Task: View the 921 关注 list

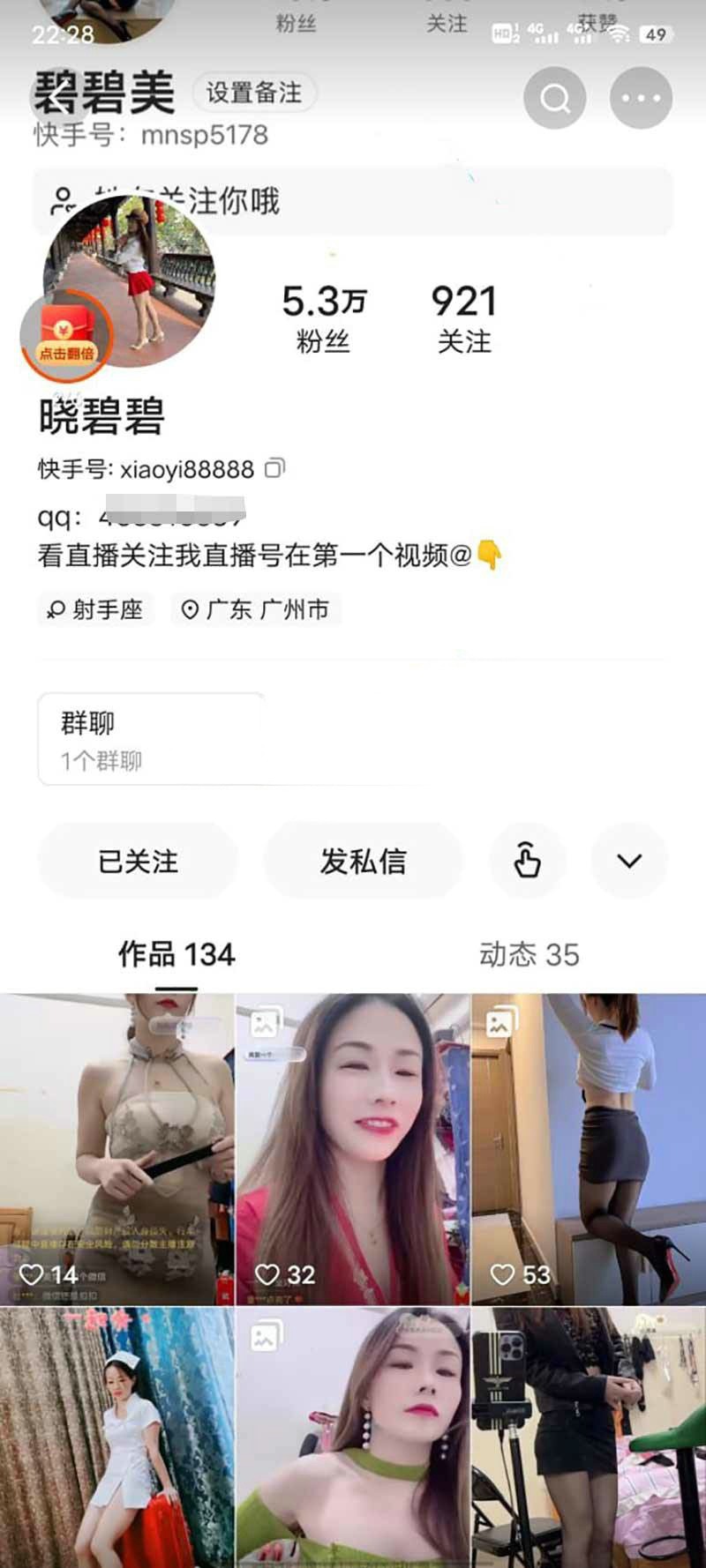Action: click(464, 318)
